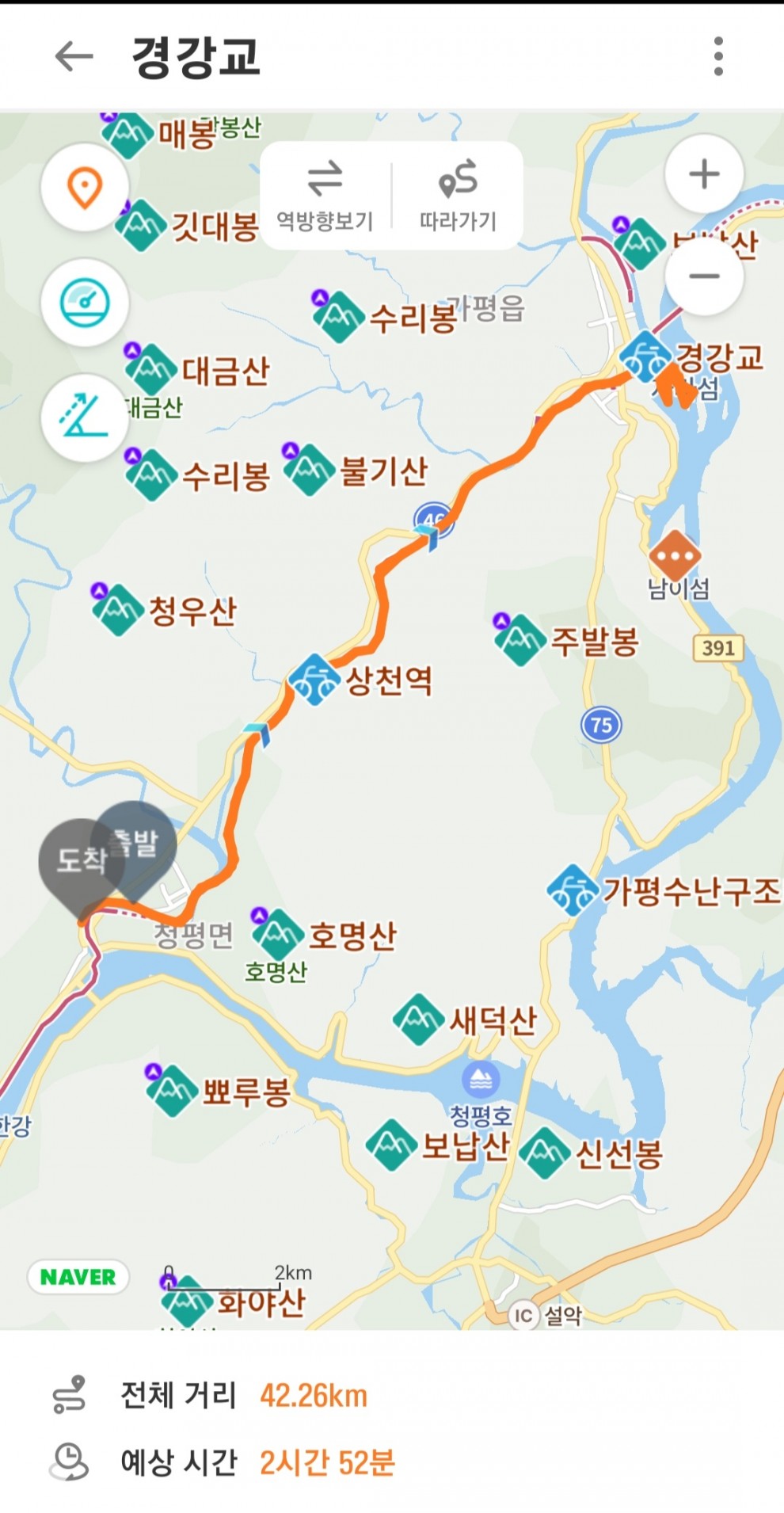The width and height of the screenshot is (784, 1513).
Task: Open the three-dot overflow menu
Action: 718,56
